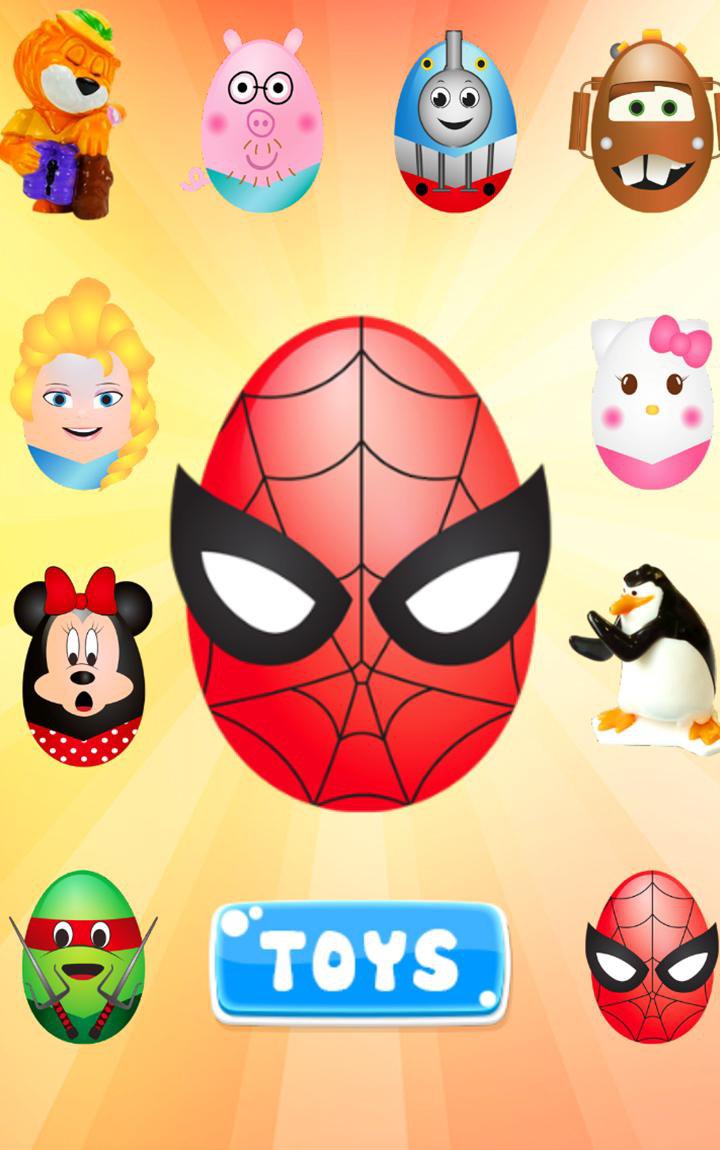Open the TOYS button
Viewport: 720px width, 1150px height.
click(x=360, y=962)
